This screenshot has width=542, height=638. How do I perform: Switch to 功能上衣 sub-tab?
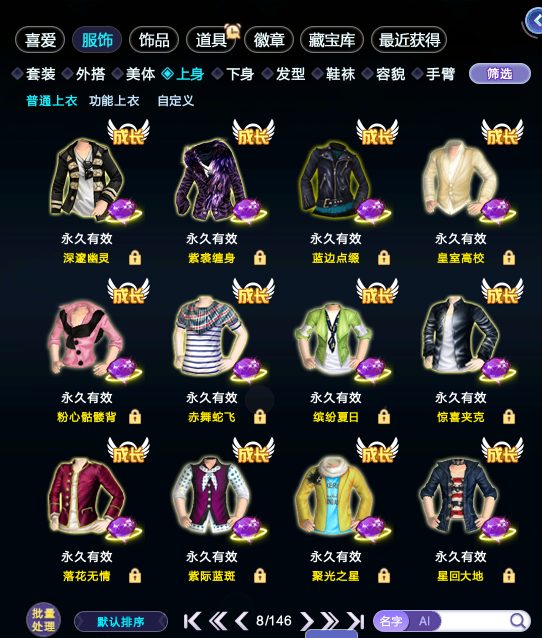114,101
